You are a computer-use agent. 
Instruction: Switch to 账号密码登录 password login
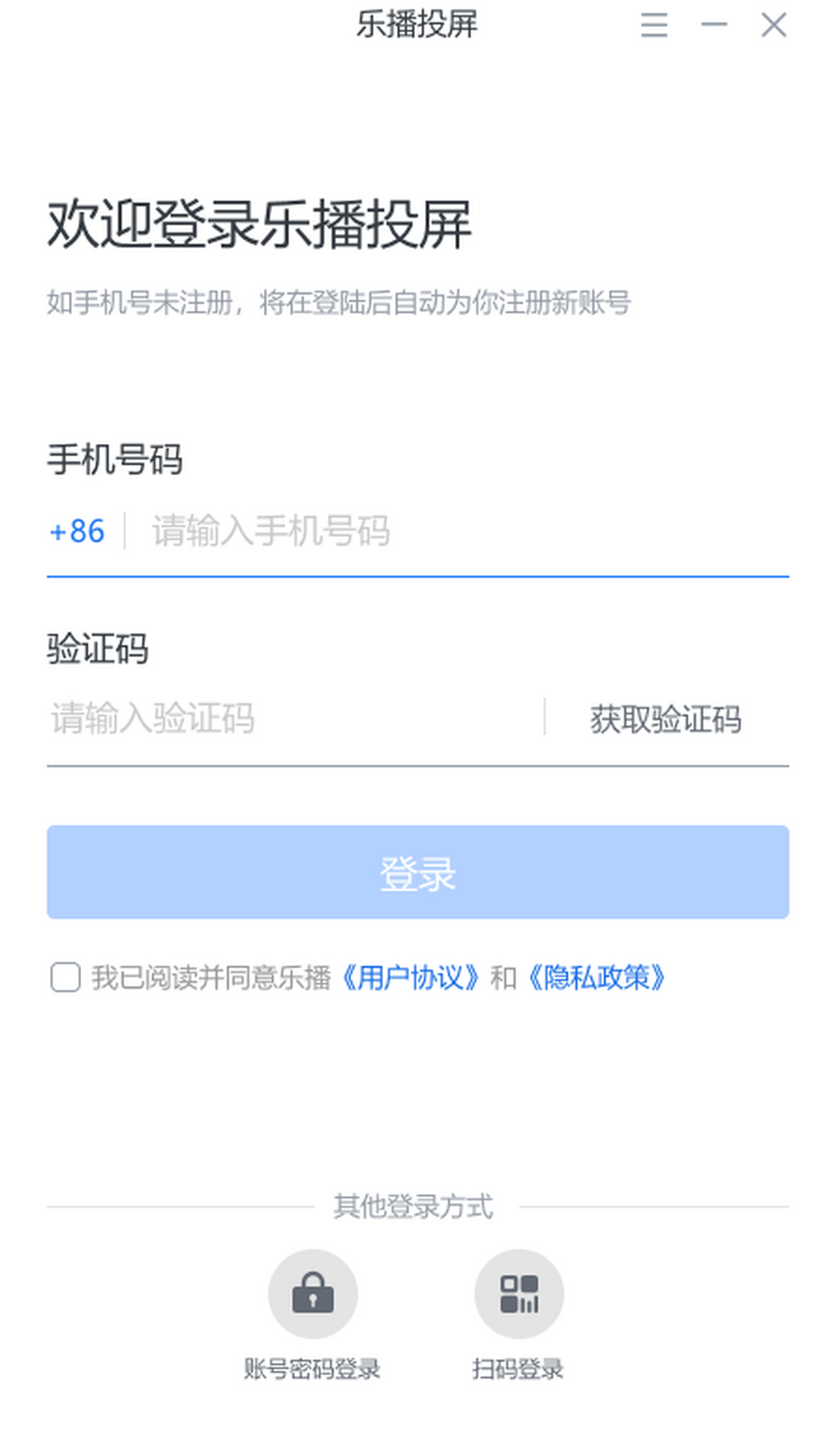pyautogui.click(x=313, y=1294)
